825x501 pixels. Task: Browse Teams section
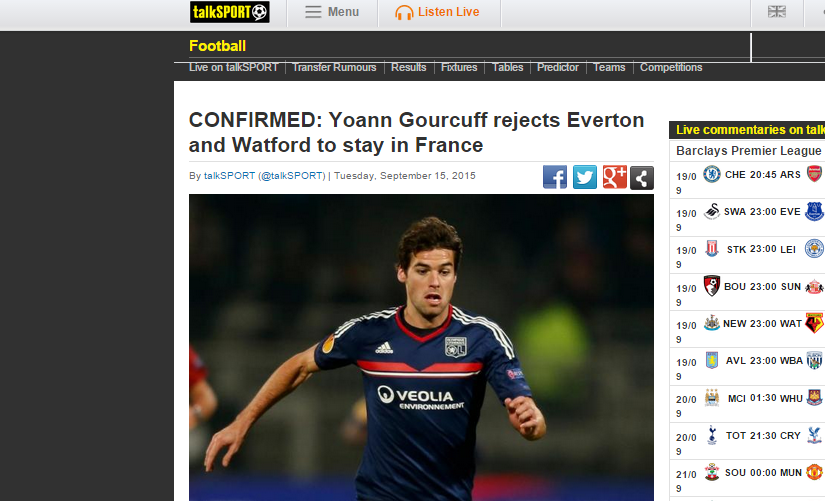(609, 67)
